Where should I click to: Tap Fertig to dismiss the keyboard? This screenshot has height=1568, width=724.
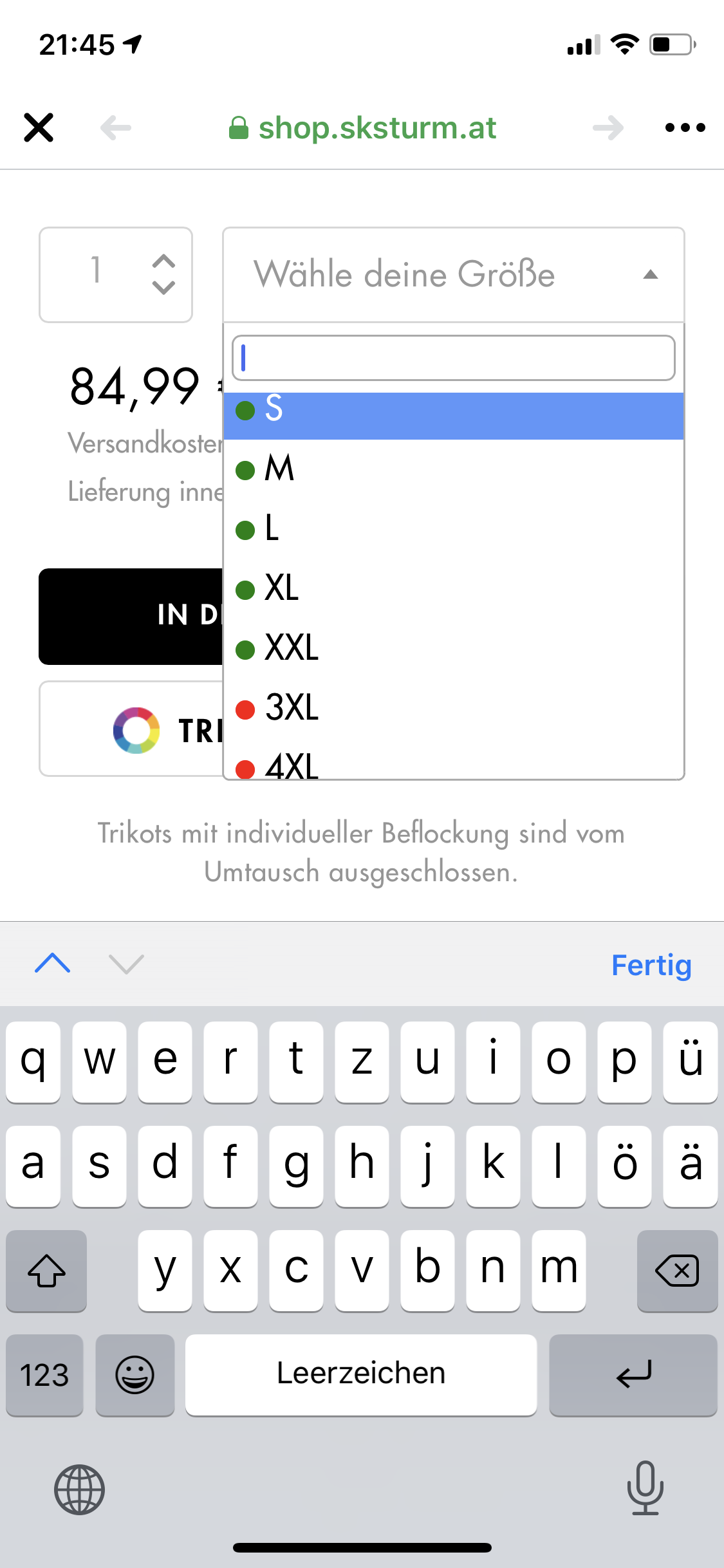(651, 965)
